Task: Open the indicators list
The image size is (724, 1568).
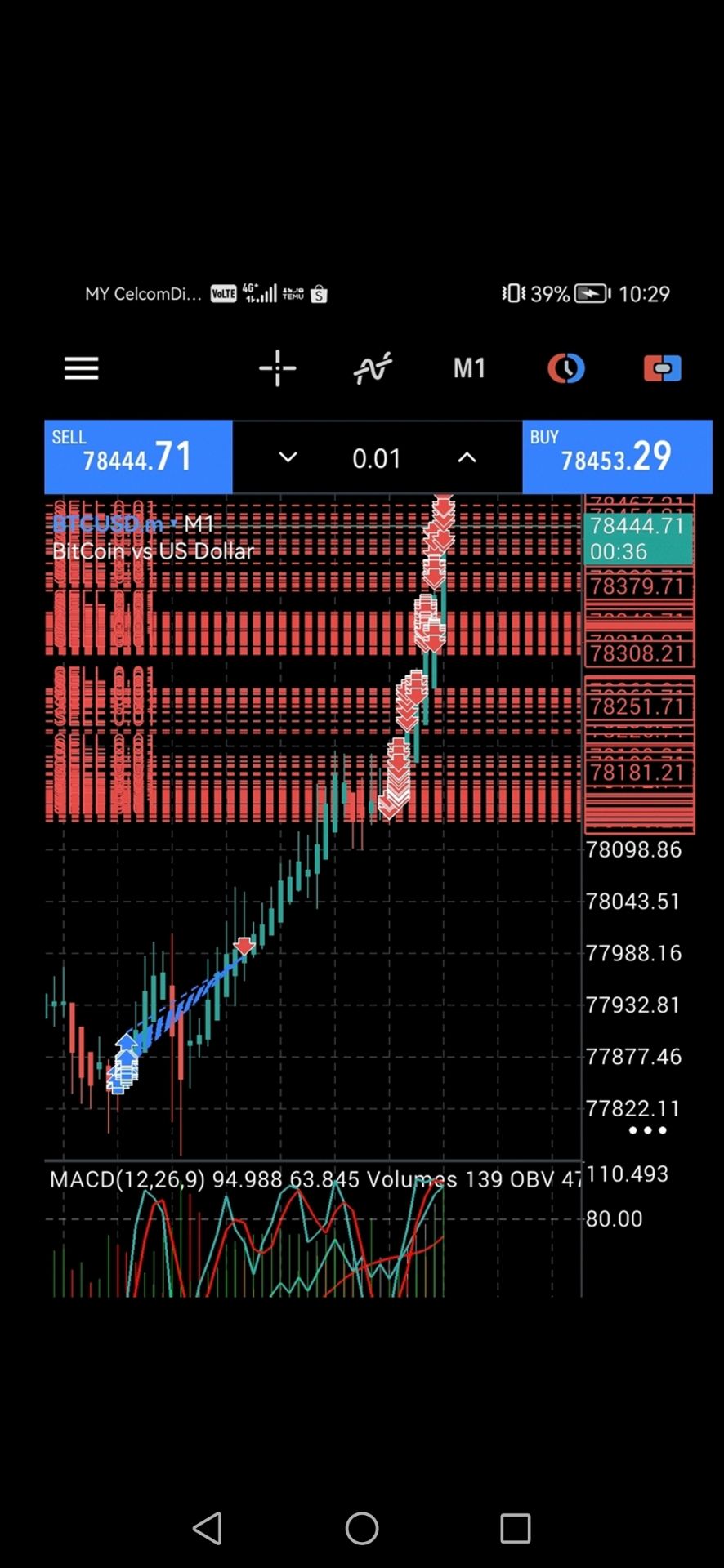Action: [373, 368]
